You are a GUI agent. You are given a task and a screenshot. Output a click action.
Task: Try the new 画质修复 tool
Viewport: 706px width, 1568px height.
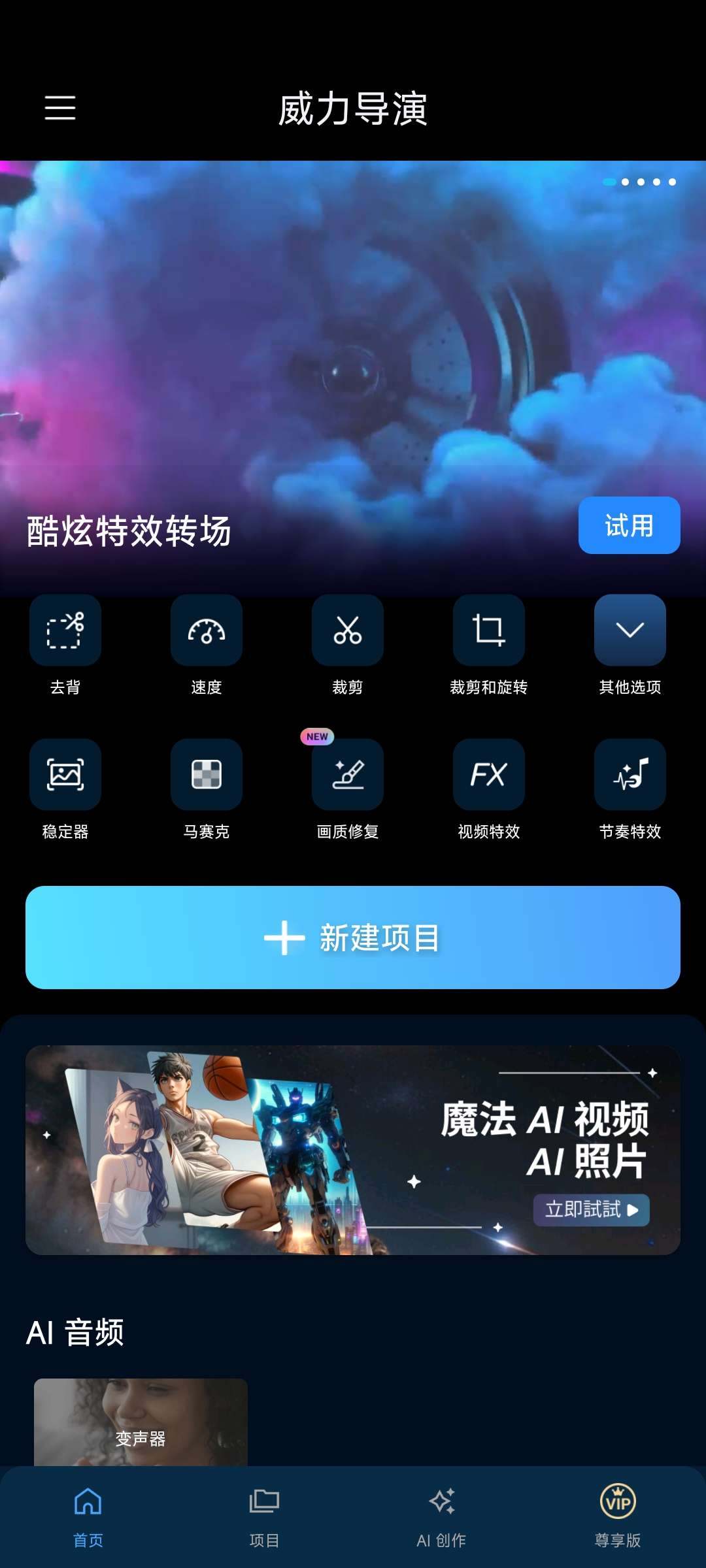coord(348,775)
